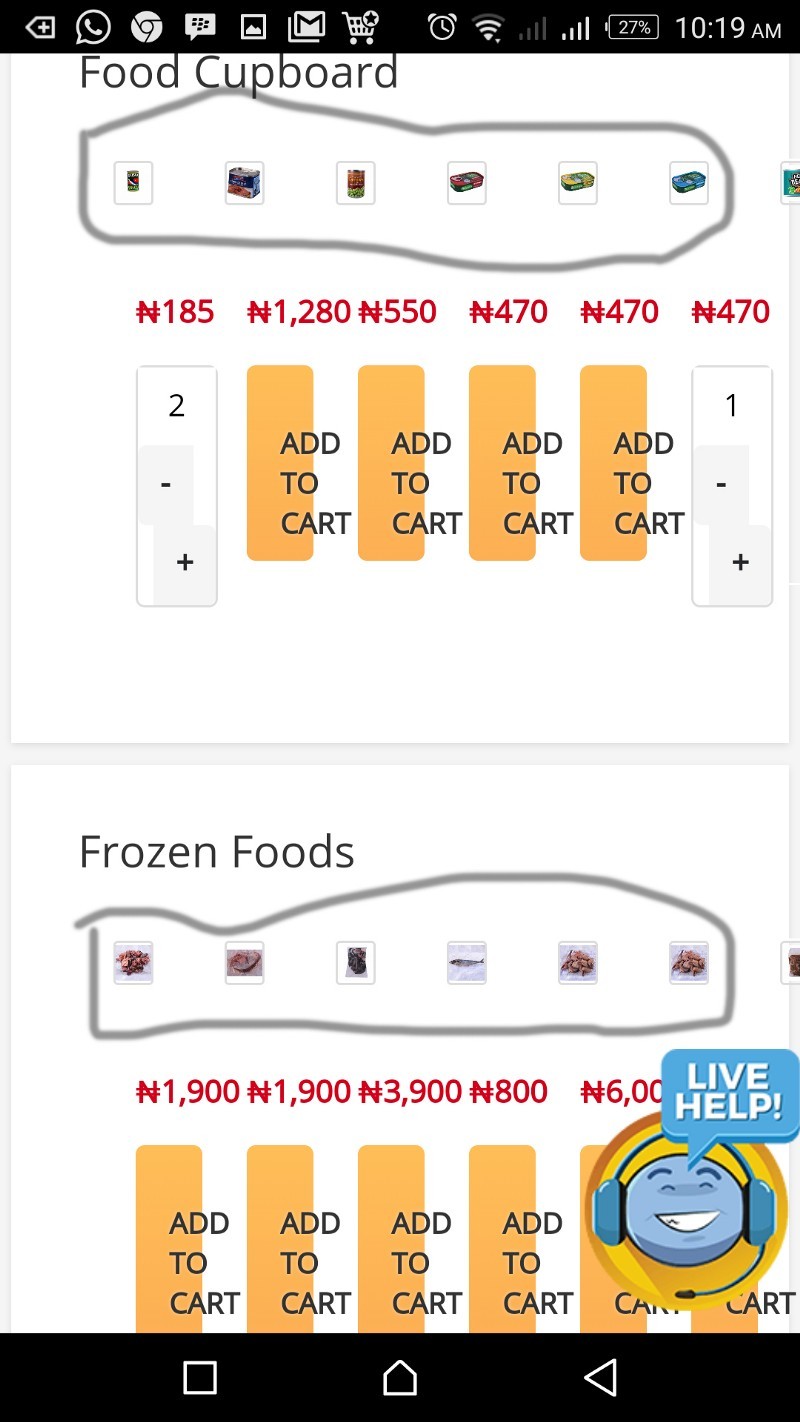Add the ₦3,900 Frozen Foods item to cart
The width and height of the screenshot is (800, 1422).
pos(391,1240)
